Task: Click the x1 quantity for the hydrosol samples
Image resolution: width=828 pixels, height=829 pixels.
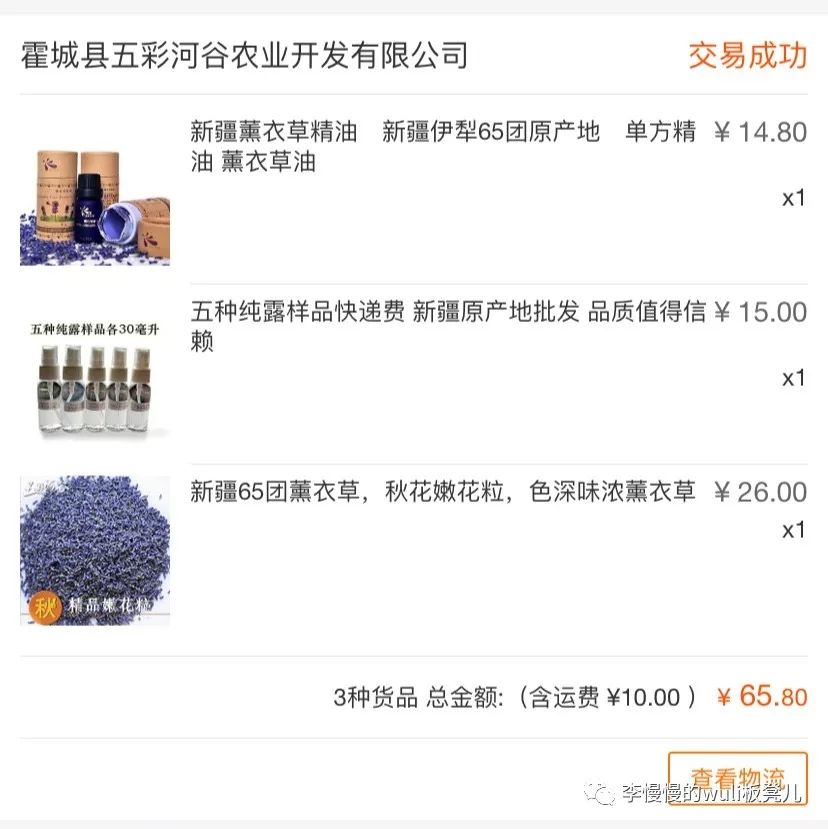Action: coord(793,378)
